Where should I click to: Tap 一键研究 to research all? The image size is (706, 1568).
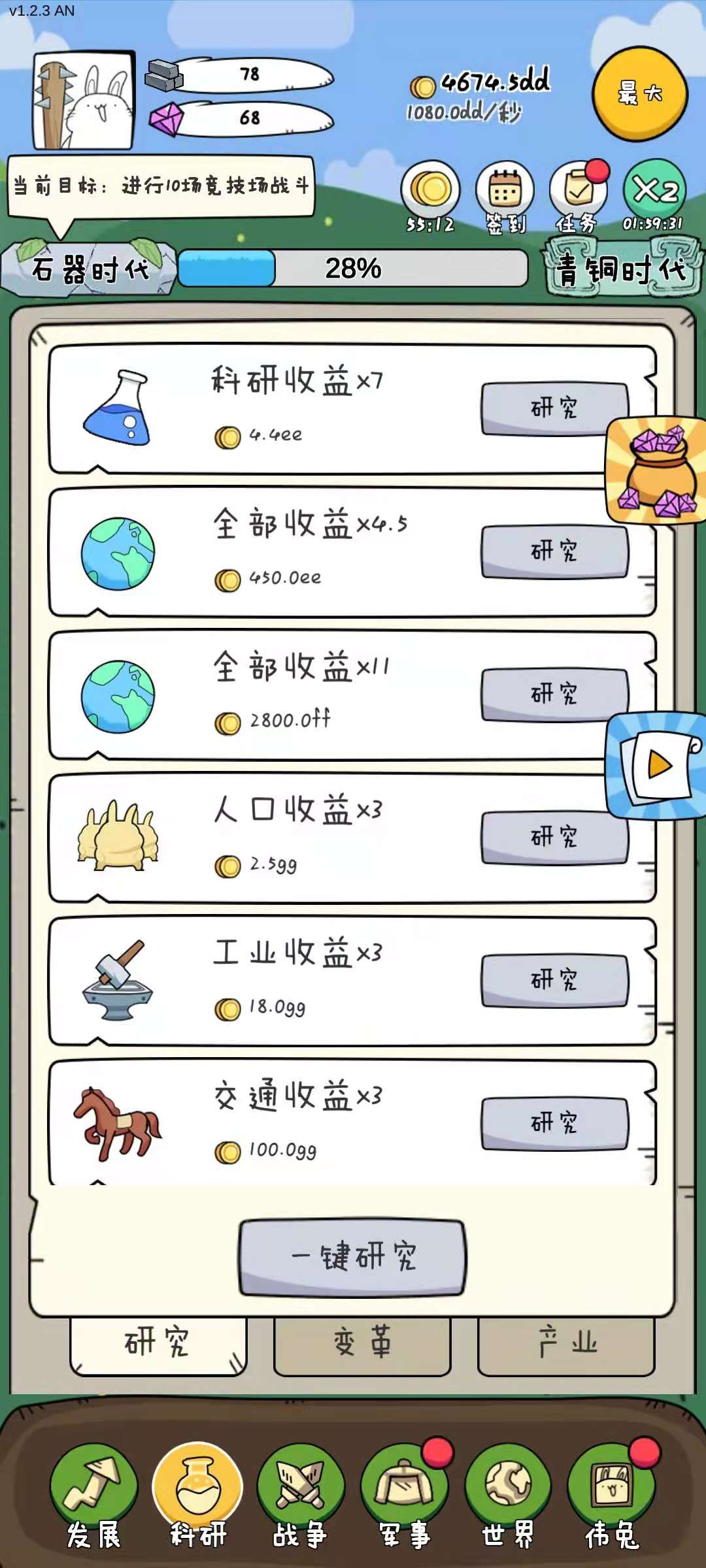(x=352, y=1257)
